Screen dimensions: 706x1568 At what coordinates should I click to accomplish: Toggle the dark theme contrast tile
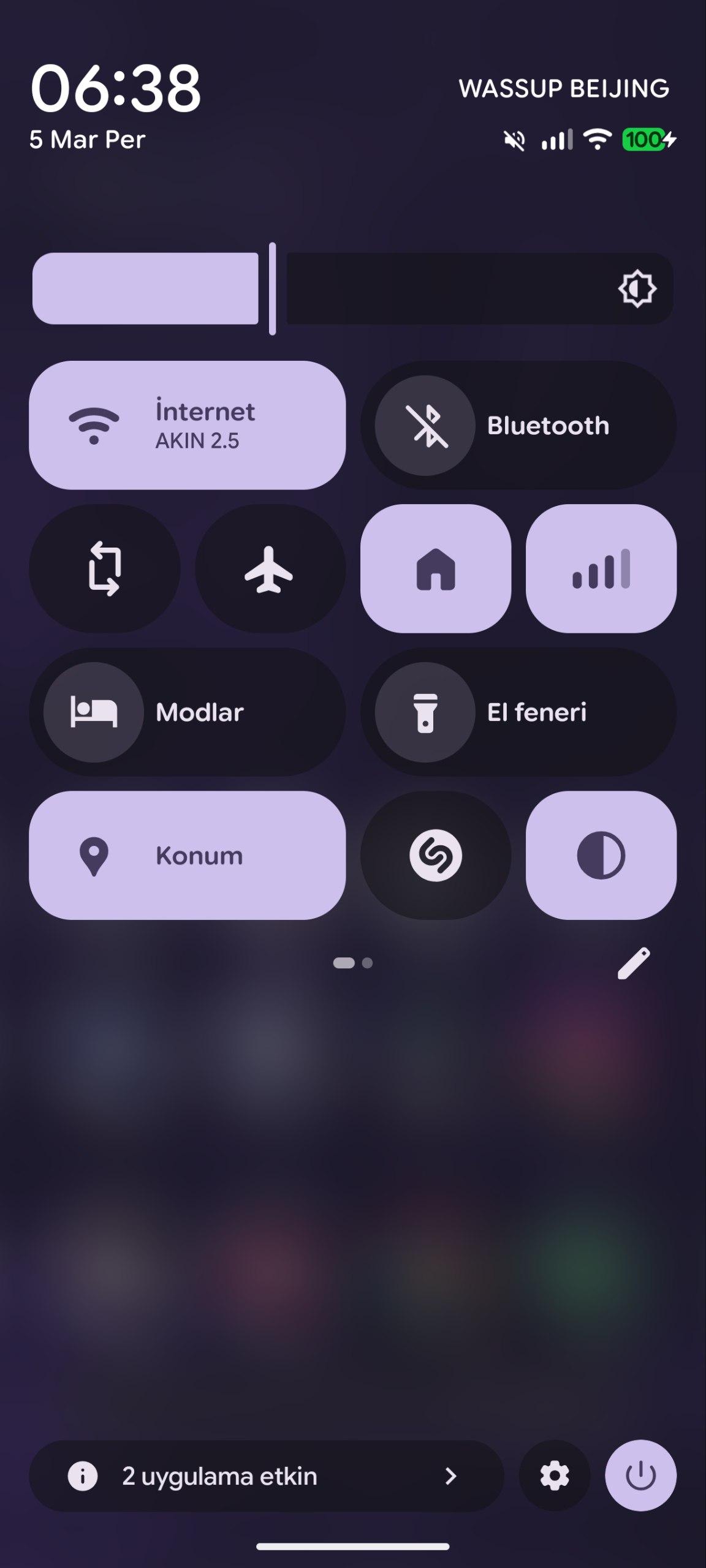coord(601,855)
